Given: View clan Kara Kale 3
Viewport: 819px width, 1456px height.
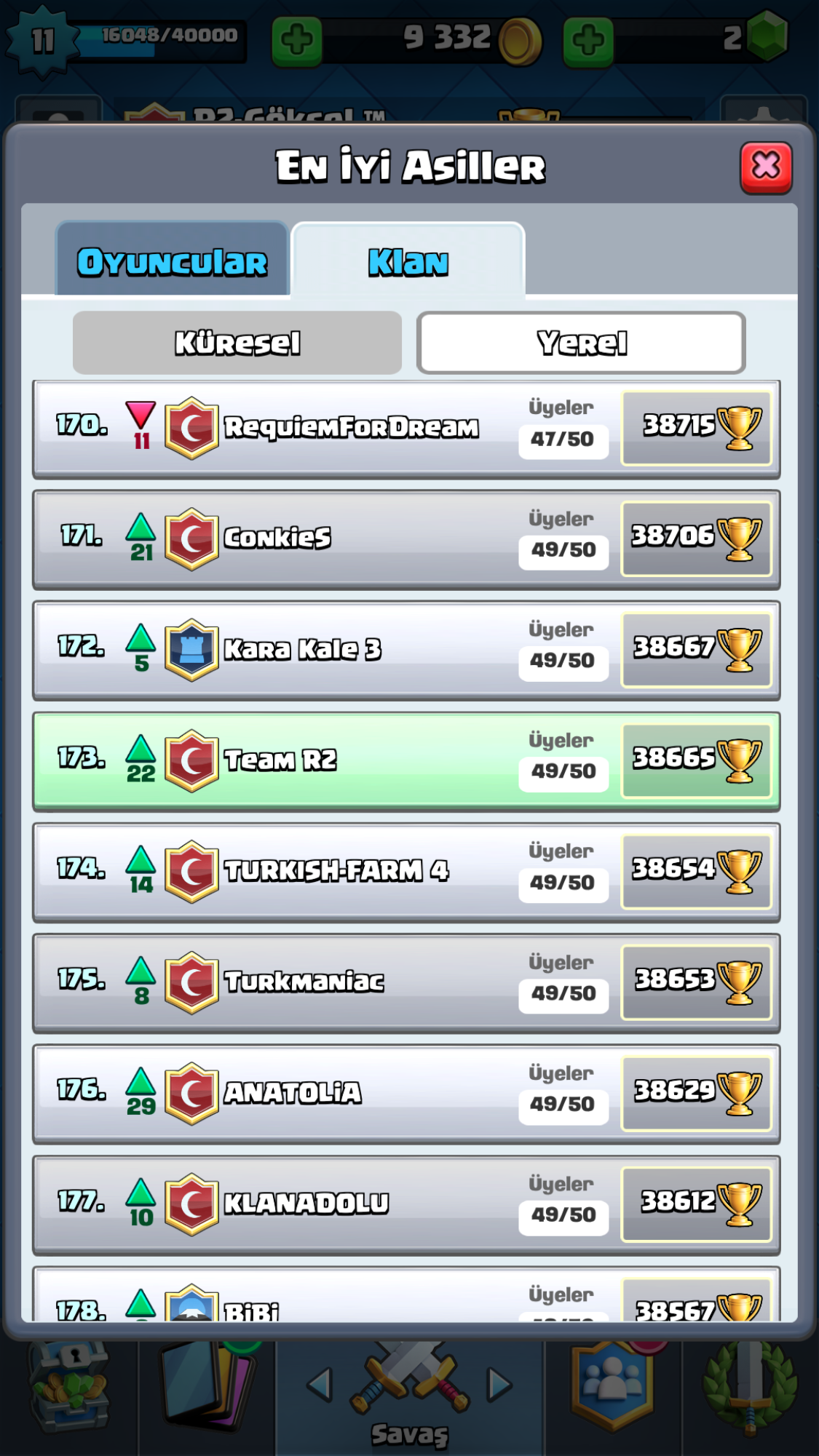Looking at the screenshot, I should (x=406, y=650).
